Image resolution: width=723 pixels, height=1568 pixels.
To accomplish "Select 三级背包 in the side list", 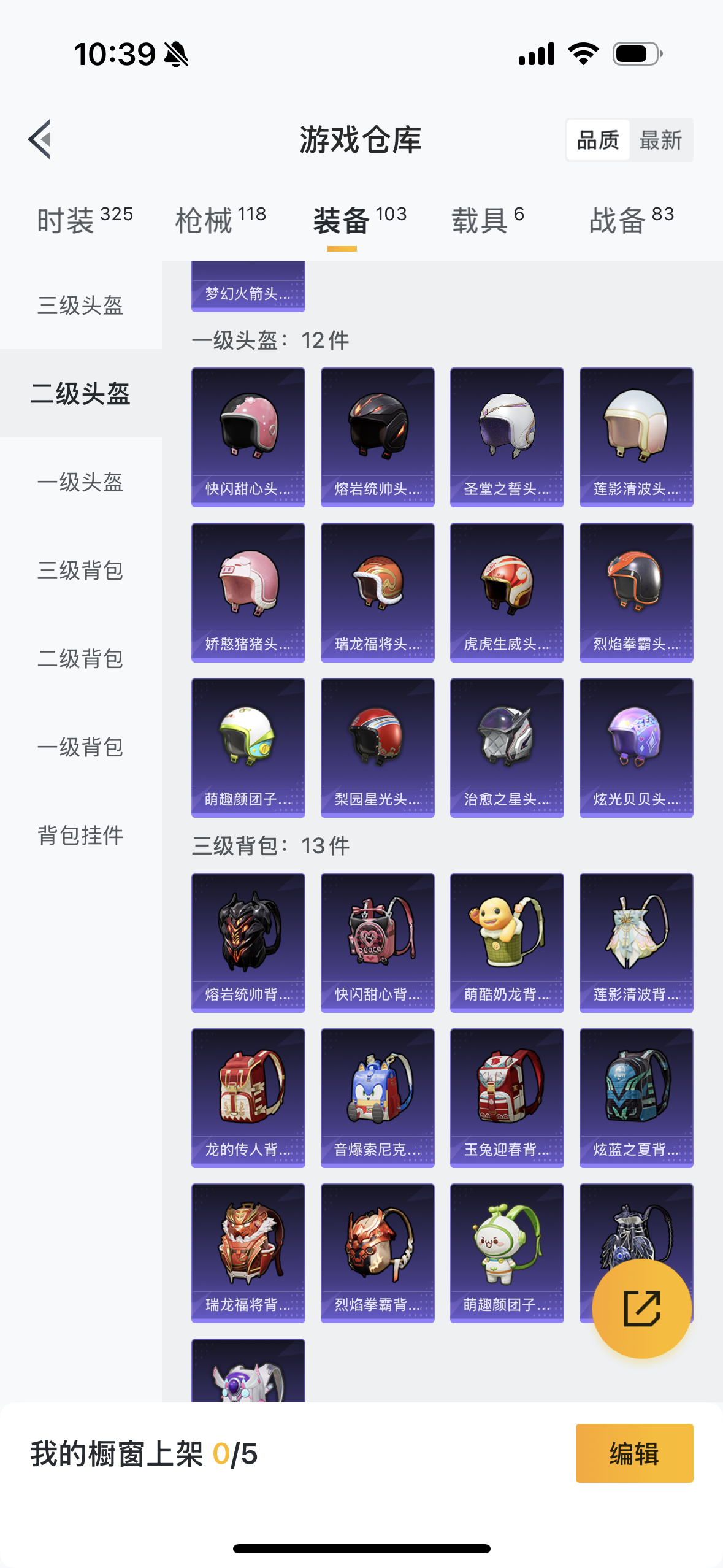I will 80,570.
